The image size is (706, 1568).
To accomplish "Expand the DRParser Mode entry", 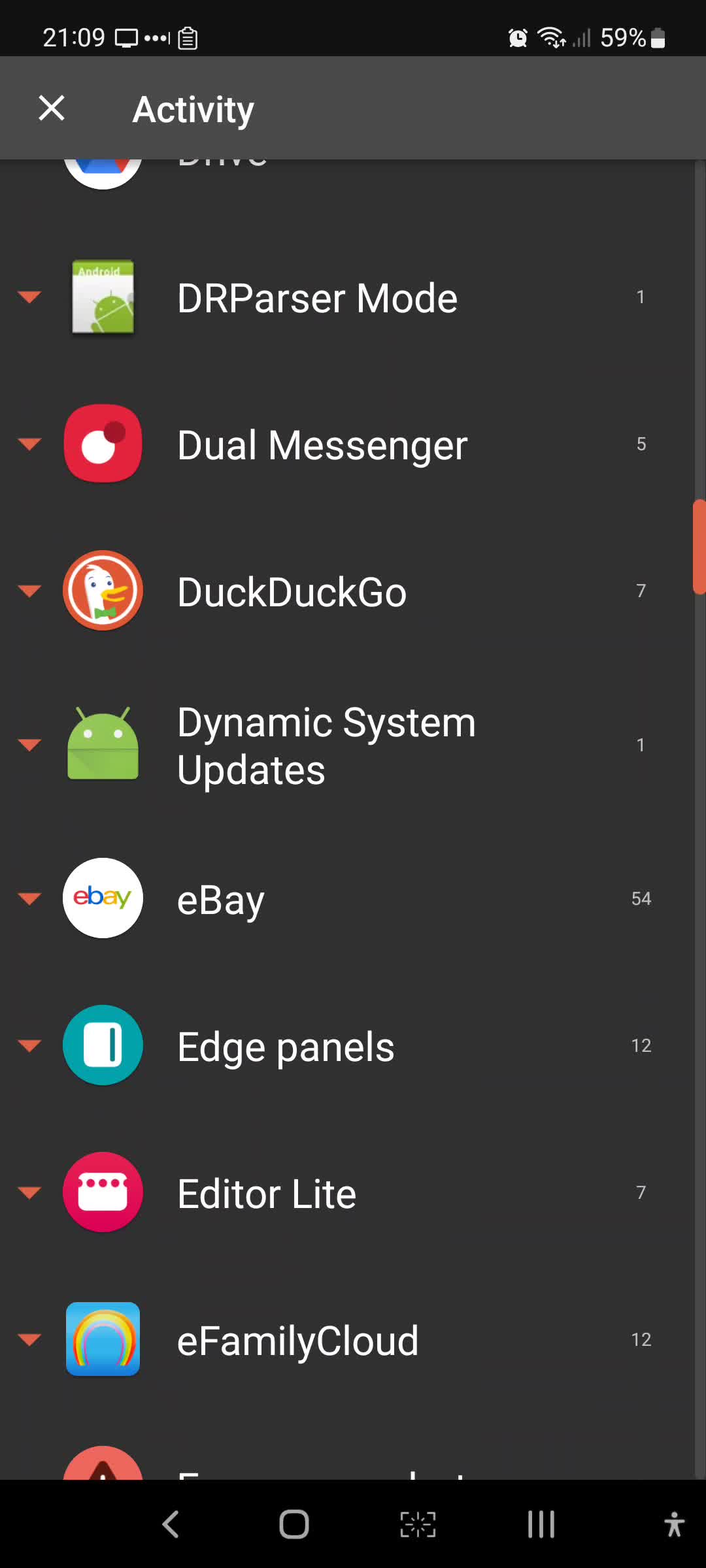I will [29, 297].
